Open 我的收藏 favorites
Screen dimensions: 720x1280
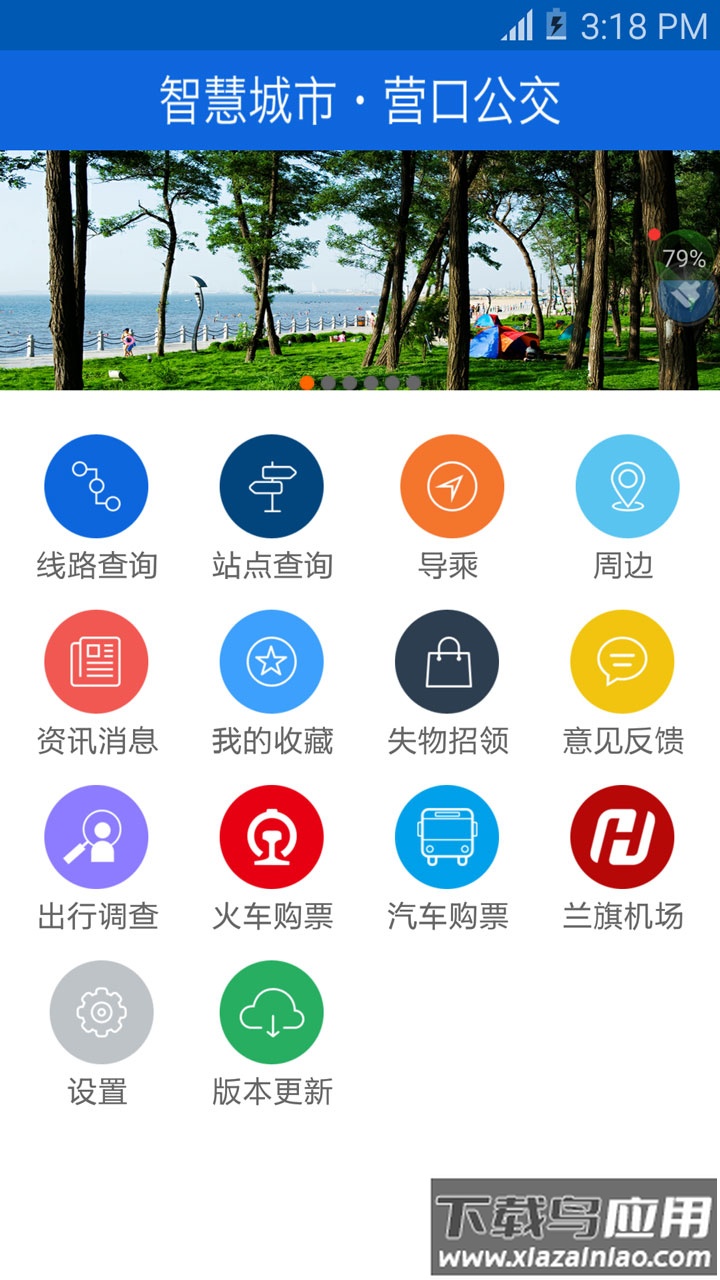(x=271, y=660)
